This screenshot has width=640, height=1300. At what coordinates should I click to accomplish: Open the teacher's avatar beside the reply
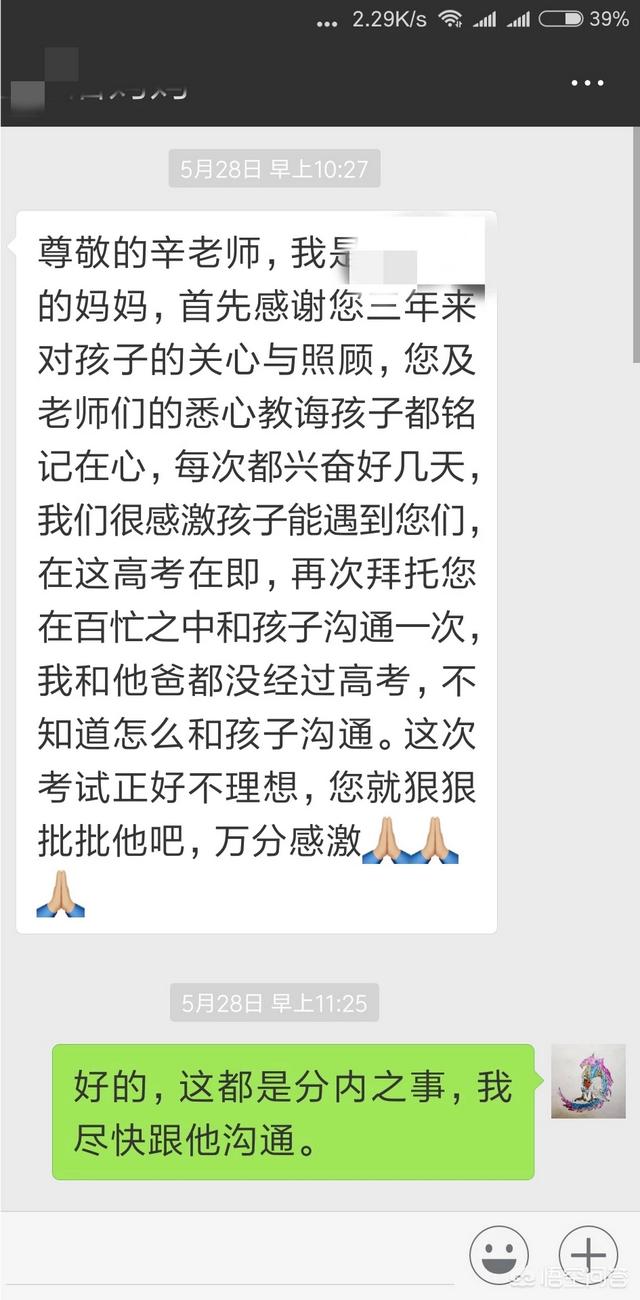(x=588, y=1081)
